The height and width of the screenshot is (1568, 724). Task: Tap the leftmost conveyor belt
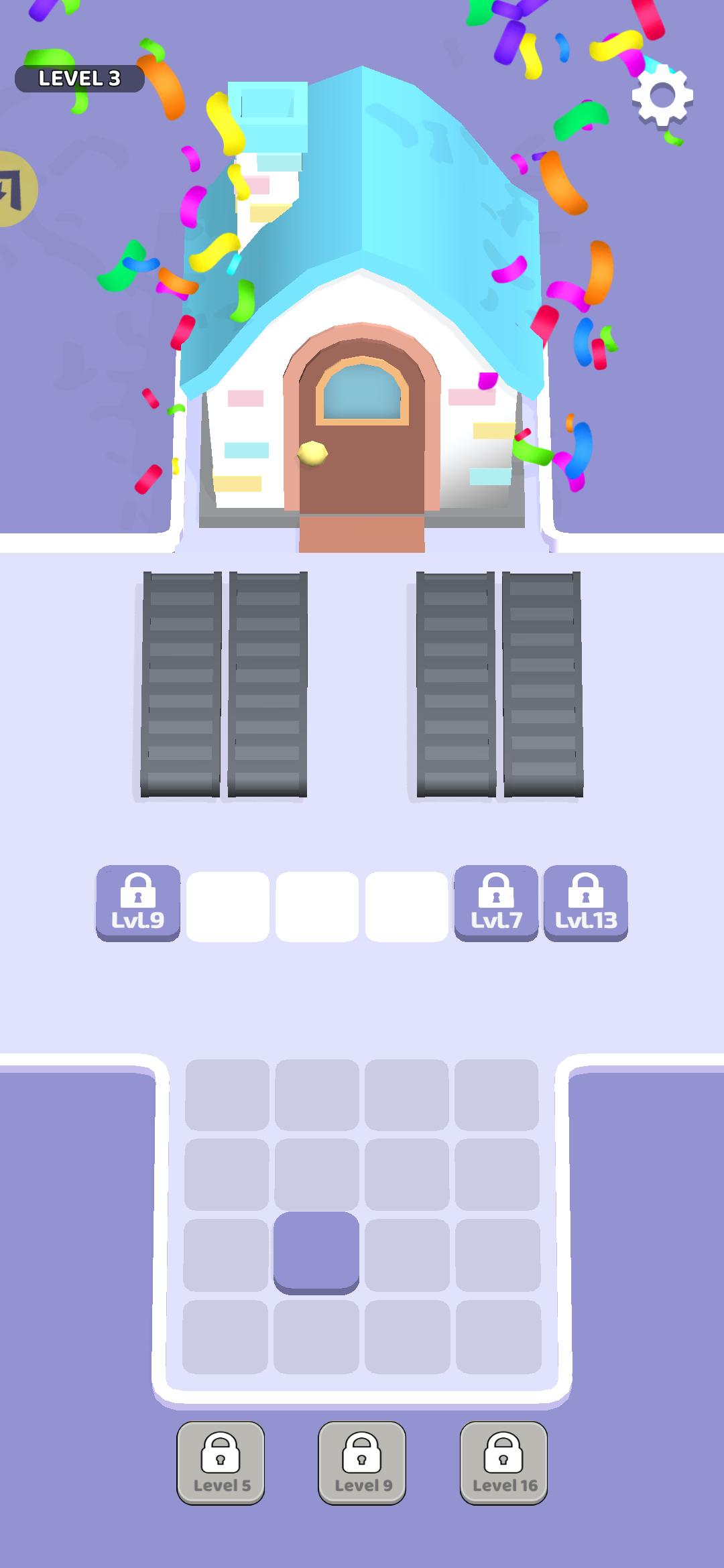[x=179, y=683]
